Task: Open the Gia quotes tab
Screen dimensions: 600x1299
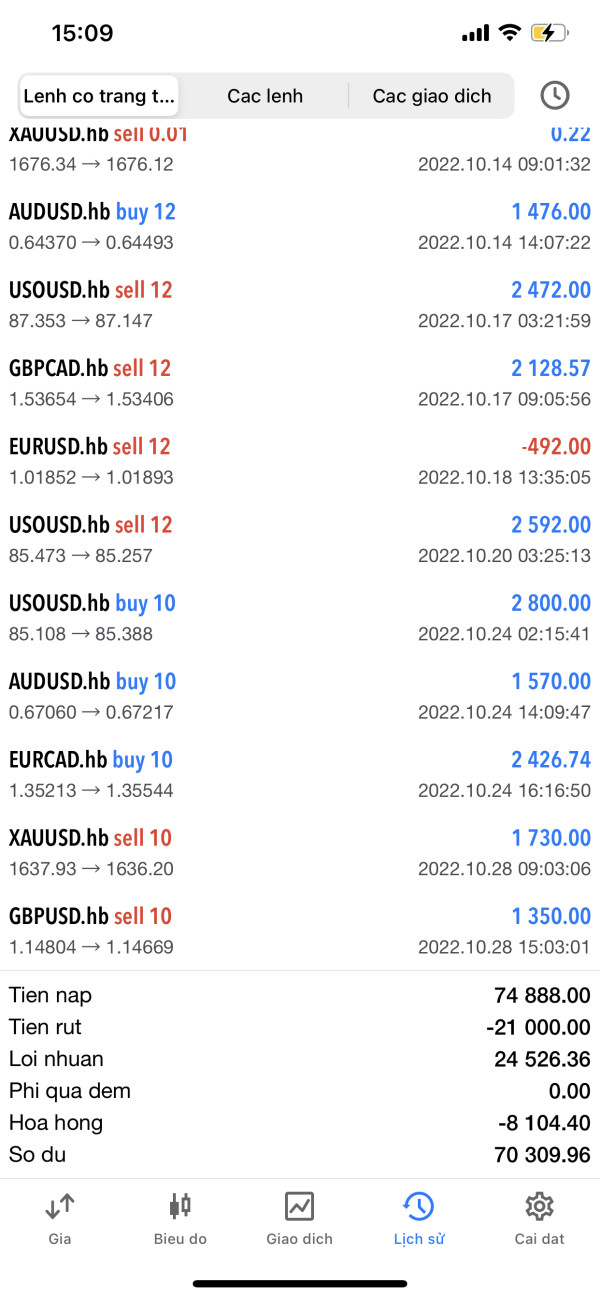Action: [60, 1218]
